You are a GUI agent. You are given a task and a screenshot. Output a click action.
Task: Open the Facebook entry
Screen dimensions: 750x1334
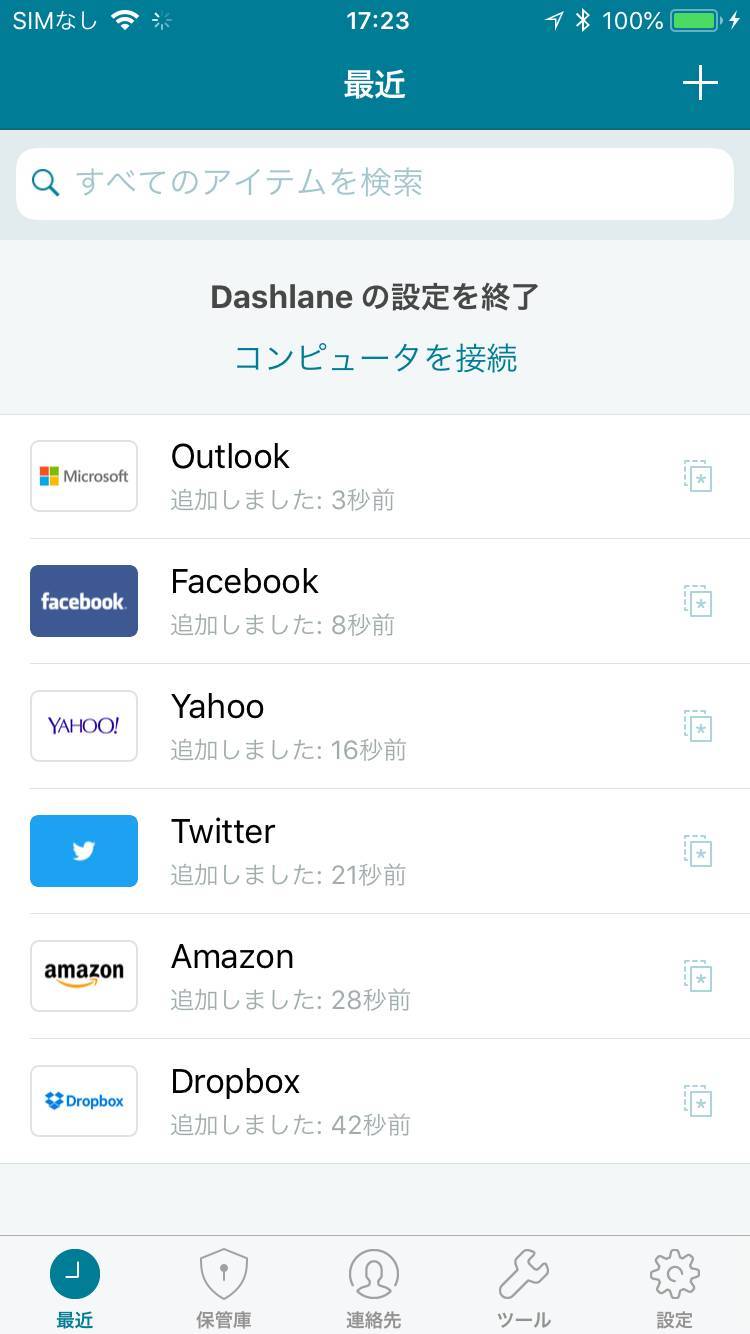(375, 601)
